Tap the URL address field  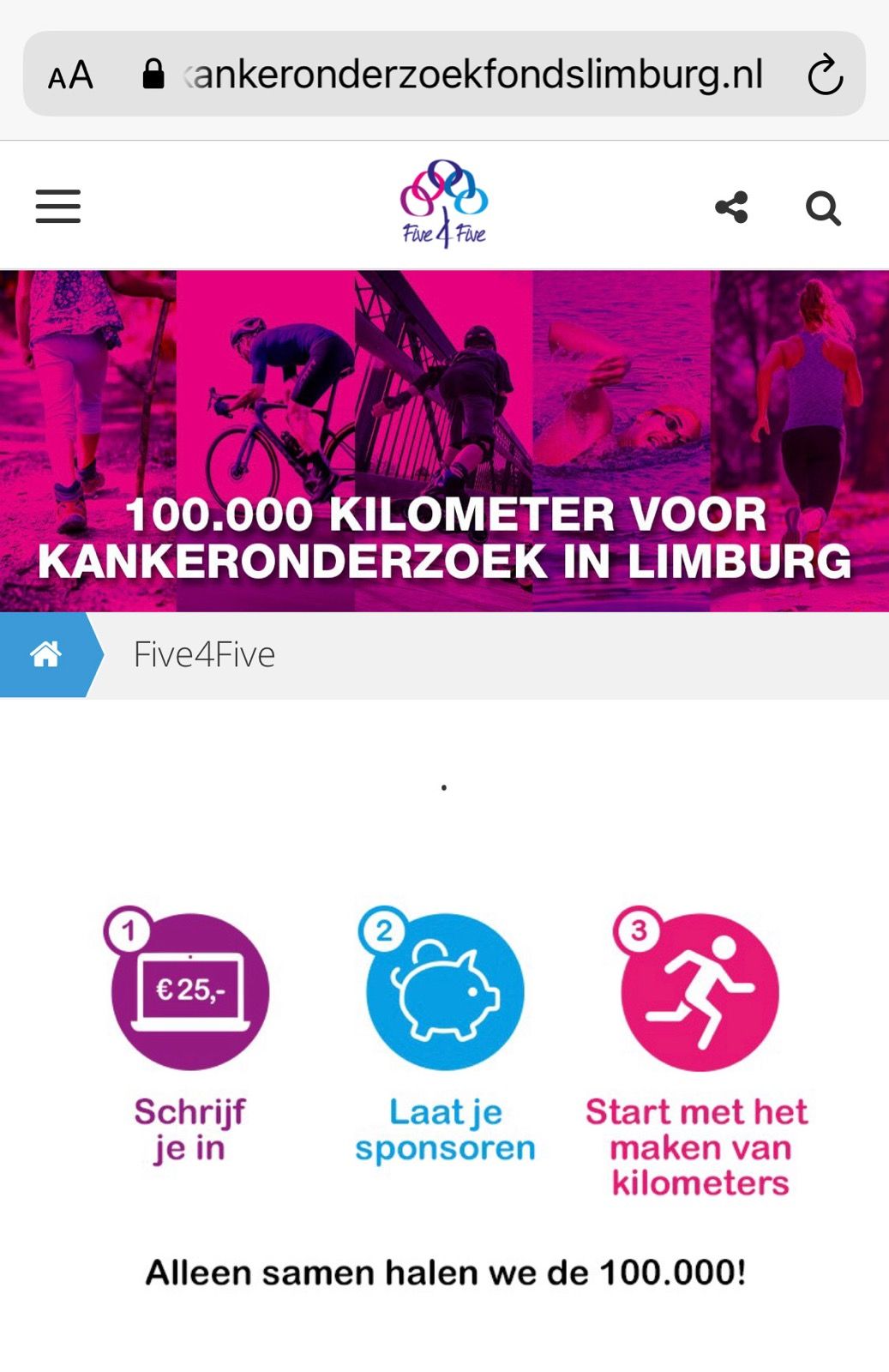[x=472, y=75]
